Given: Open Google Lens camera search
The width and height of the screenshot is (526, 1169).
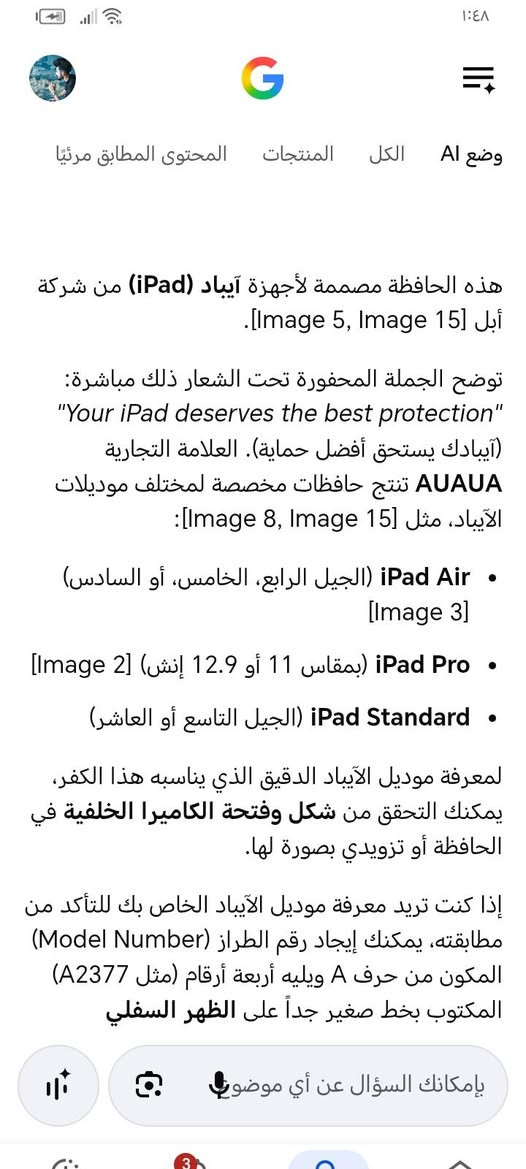Looking at the screenshot, I should 149,1085.
